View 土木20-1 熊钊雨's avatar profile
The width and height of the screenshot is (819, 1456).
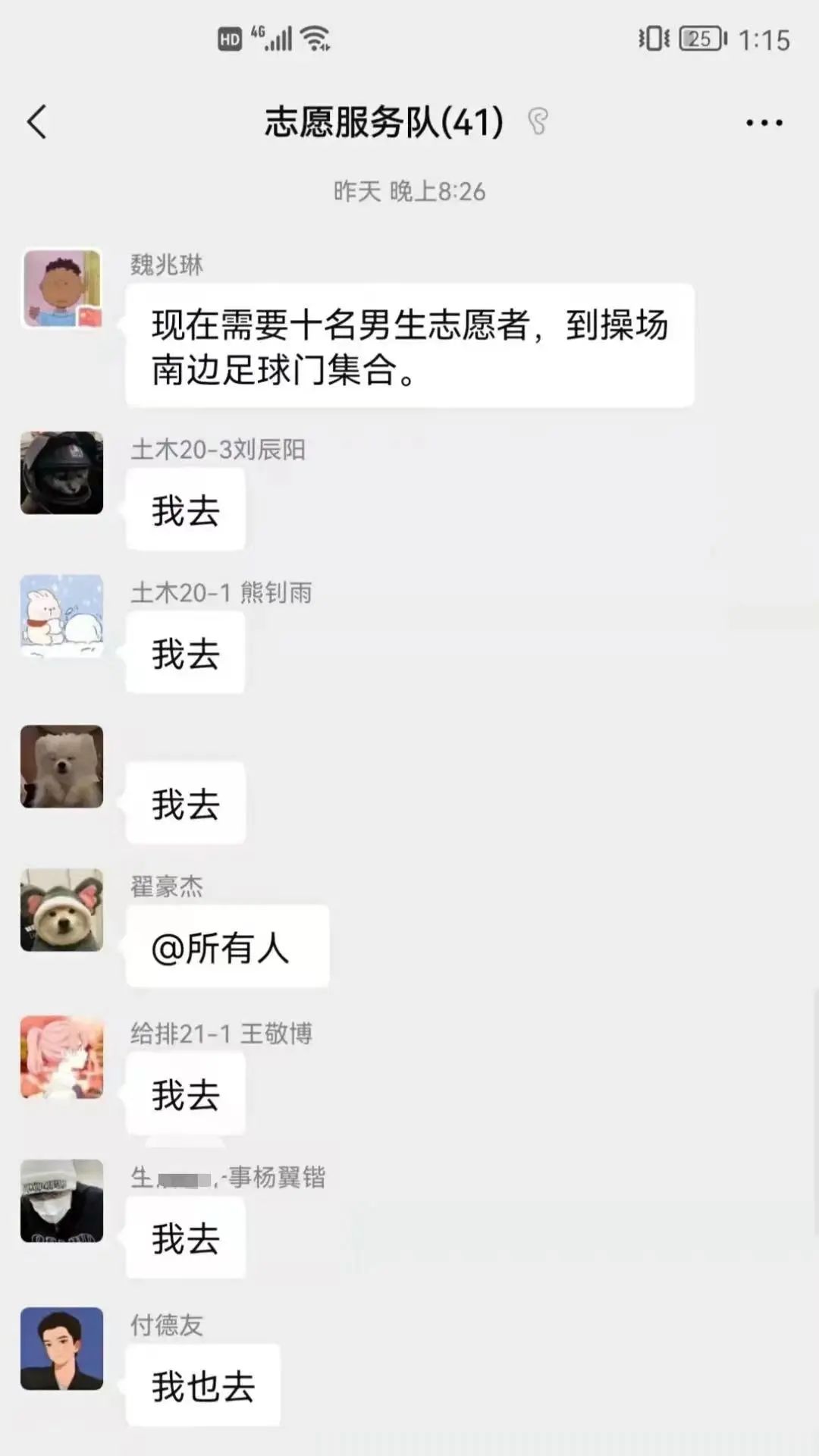(62, 616)
